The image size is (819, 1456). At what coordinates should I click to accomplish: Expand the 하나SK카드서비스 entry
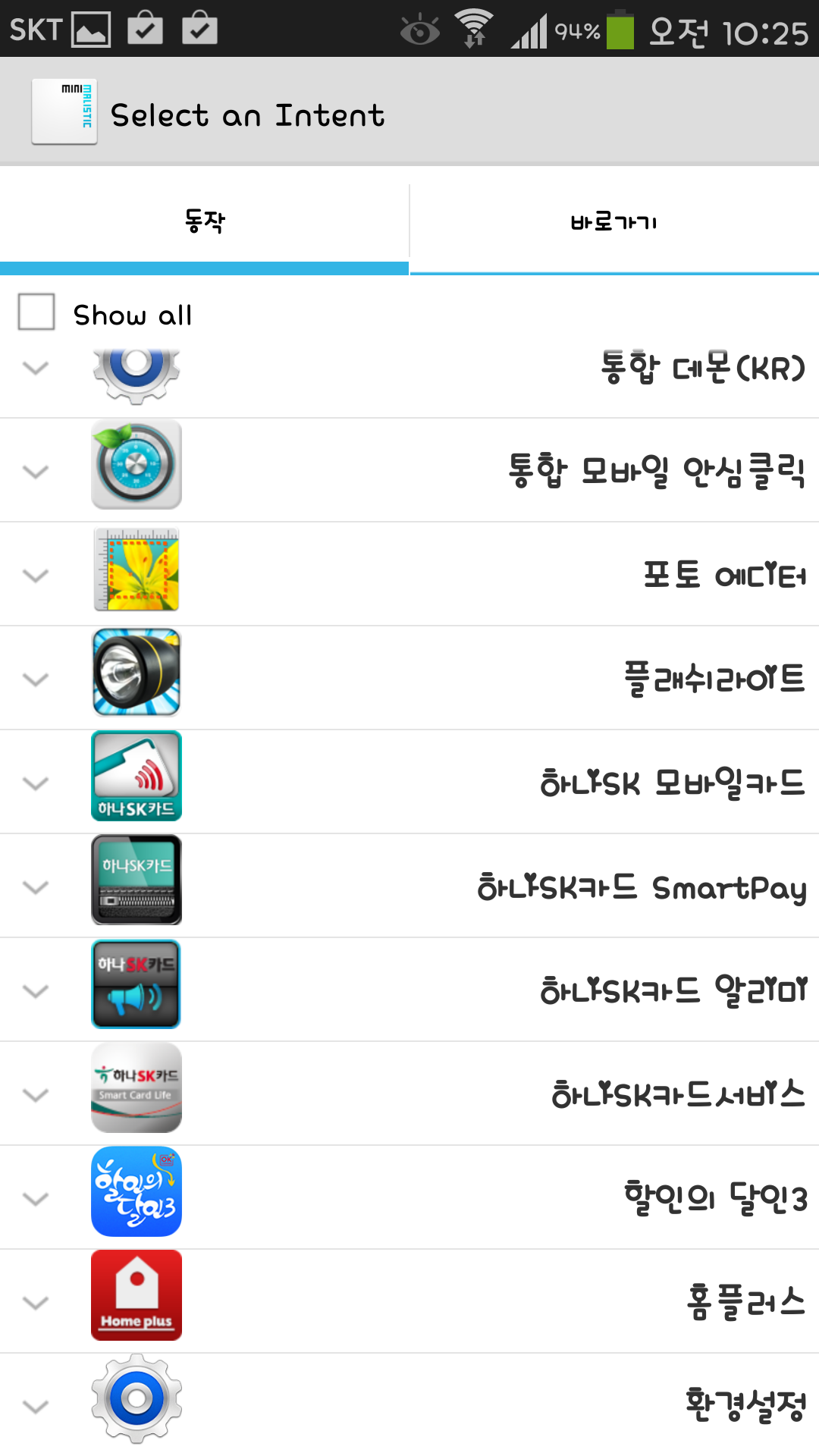(36, 1095)
